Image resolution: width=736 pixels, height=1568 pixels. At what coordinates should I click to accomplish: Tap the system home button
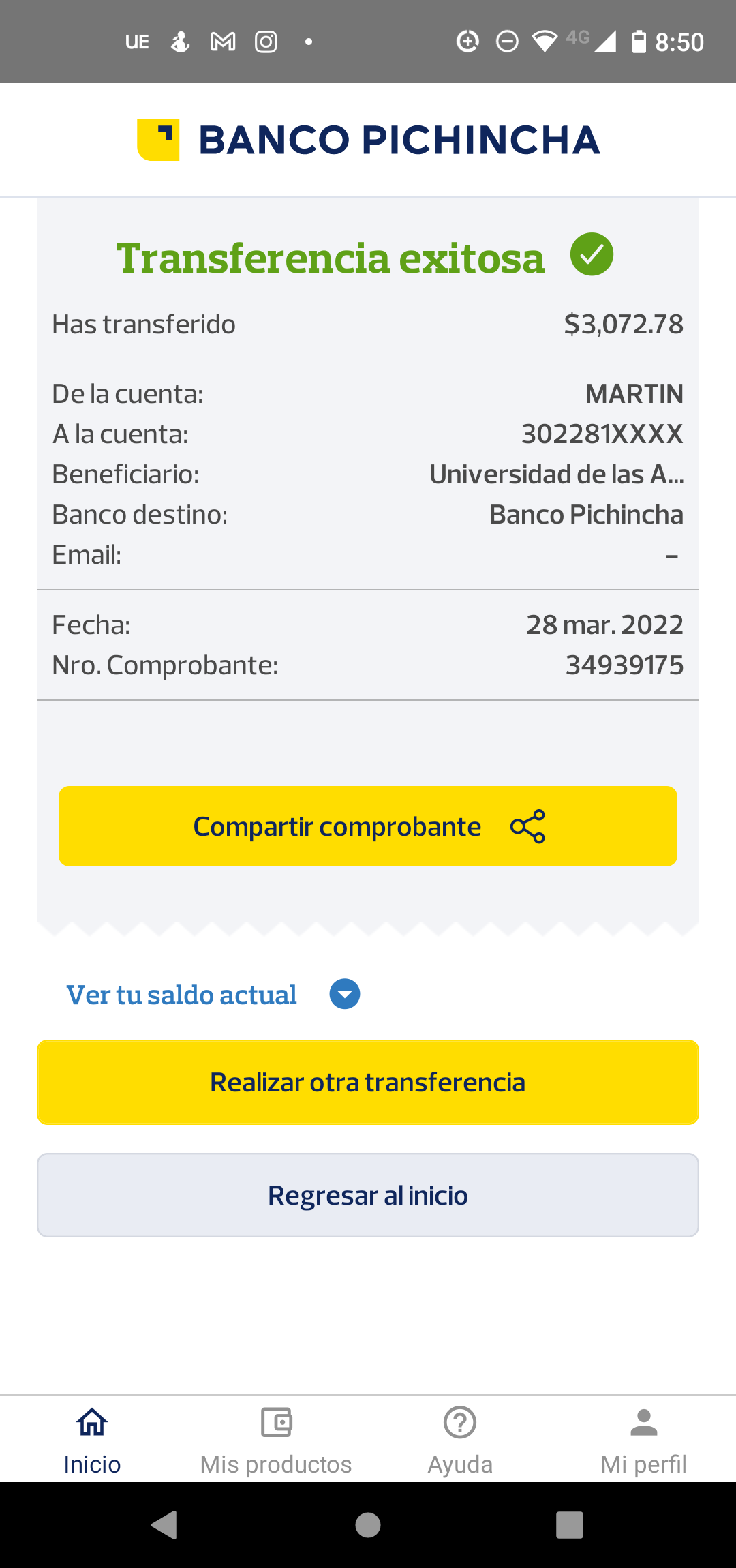coord(368,1525)
